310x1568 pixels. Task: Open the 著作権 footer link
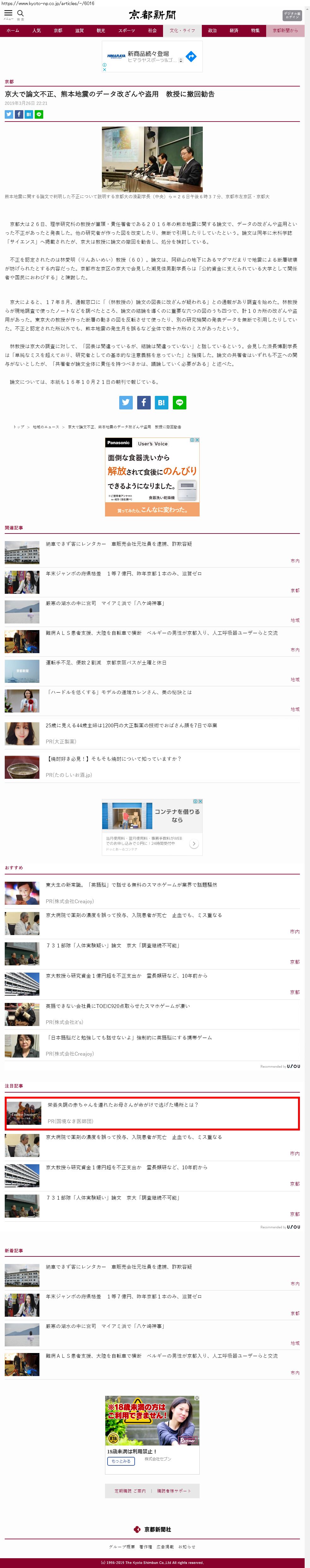pos(146,1547)
